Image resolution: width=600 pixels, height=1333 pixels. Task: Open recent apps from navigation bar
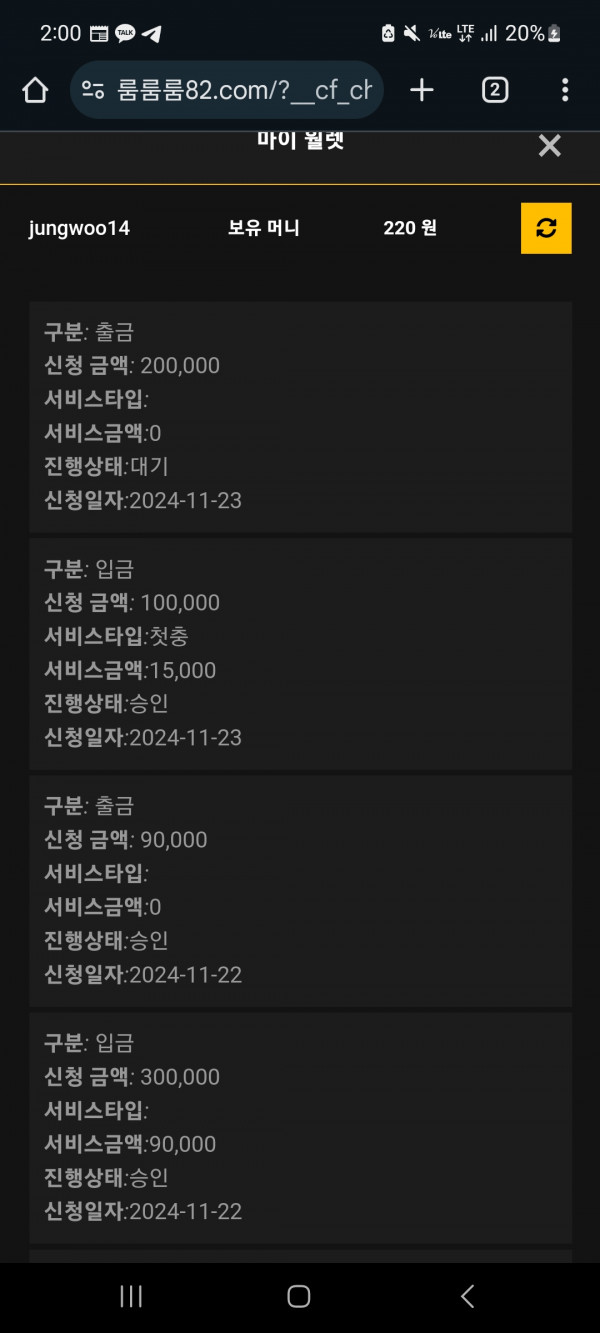coord(131,1297)
